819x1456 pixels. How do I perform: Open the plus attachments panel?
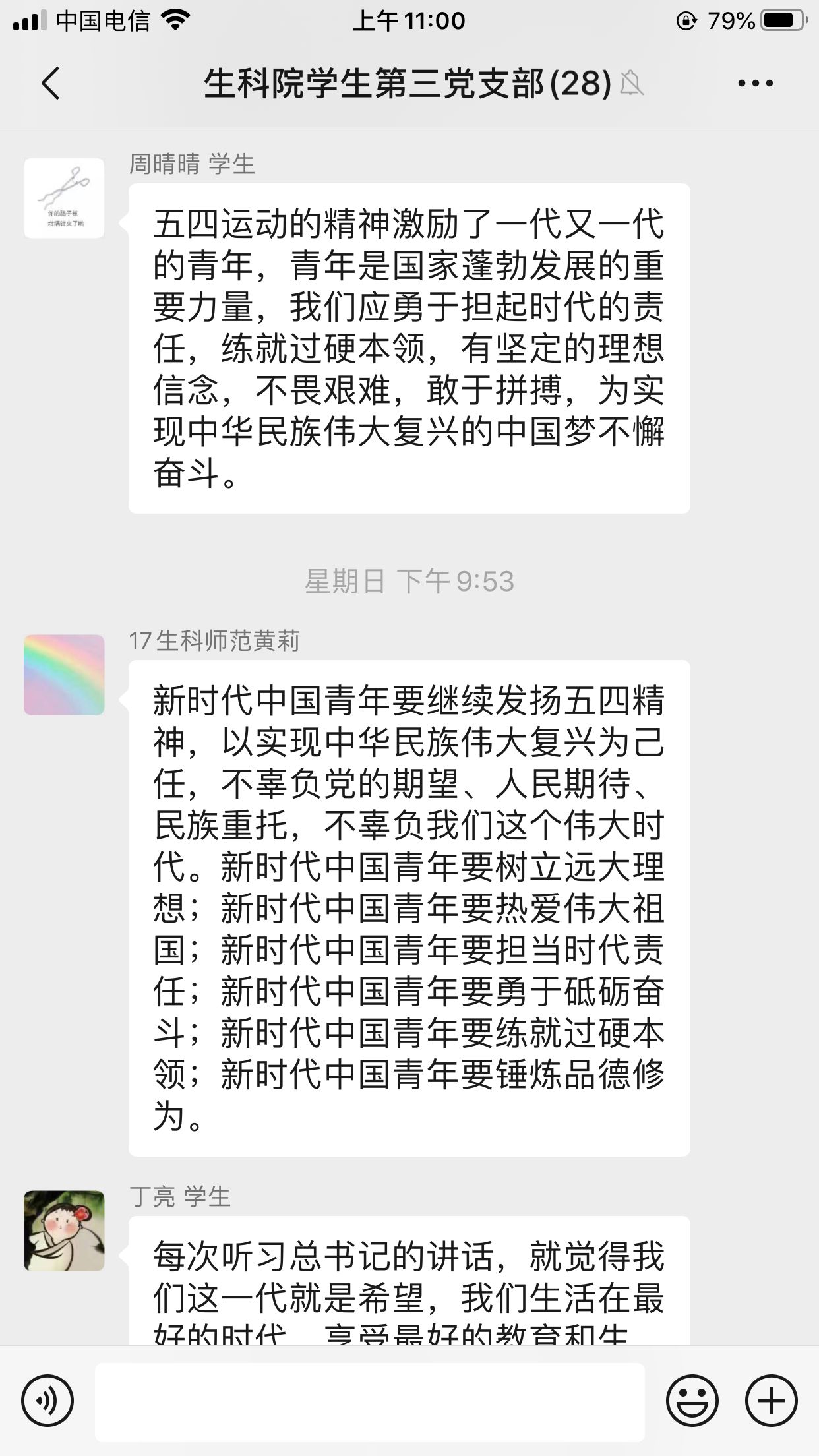tap(771, 1401)
